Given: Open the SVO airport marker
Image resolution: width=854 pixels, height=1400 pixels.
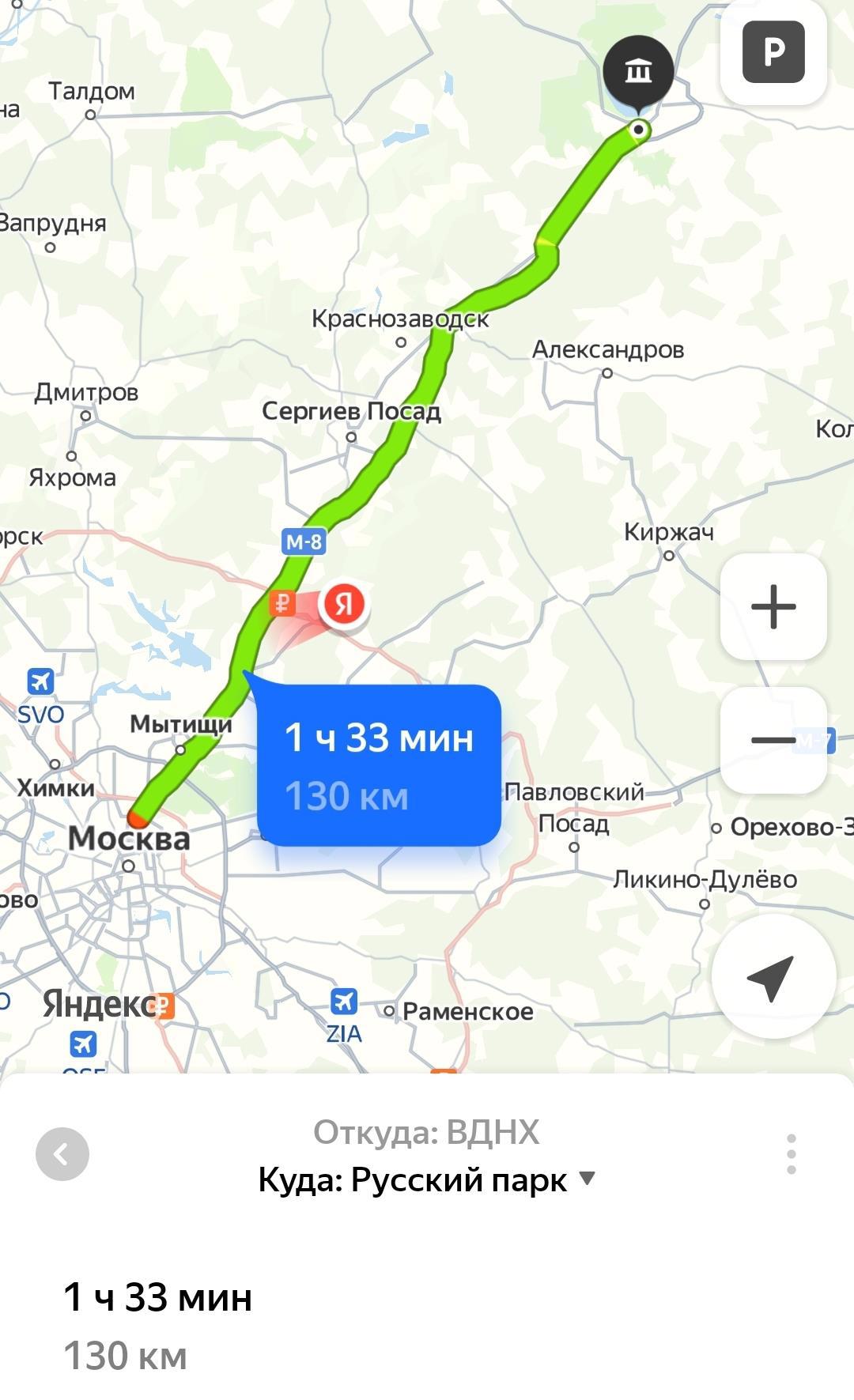Looking at the screenshot, I should click(x=40, y=681).
